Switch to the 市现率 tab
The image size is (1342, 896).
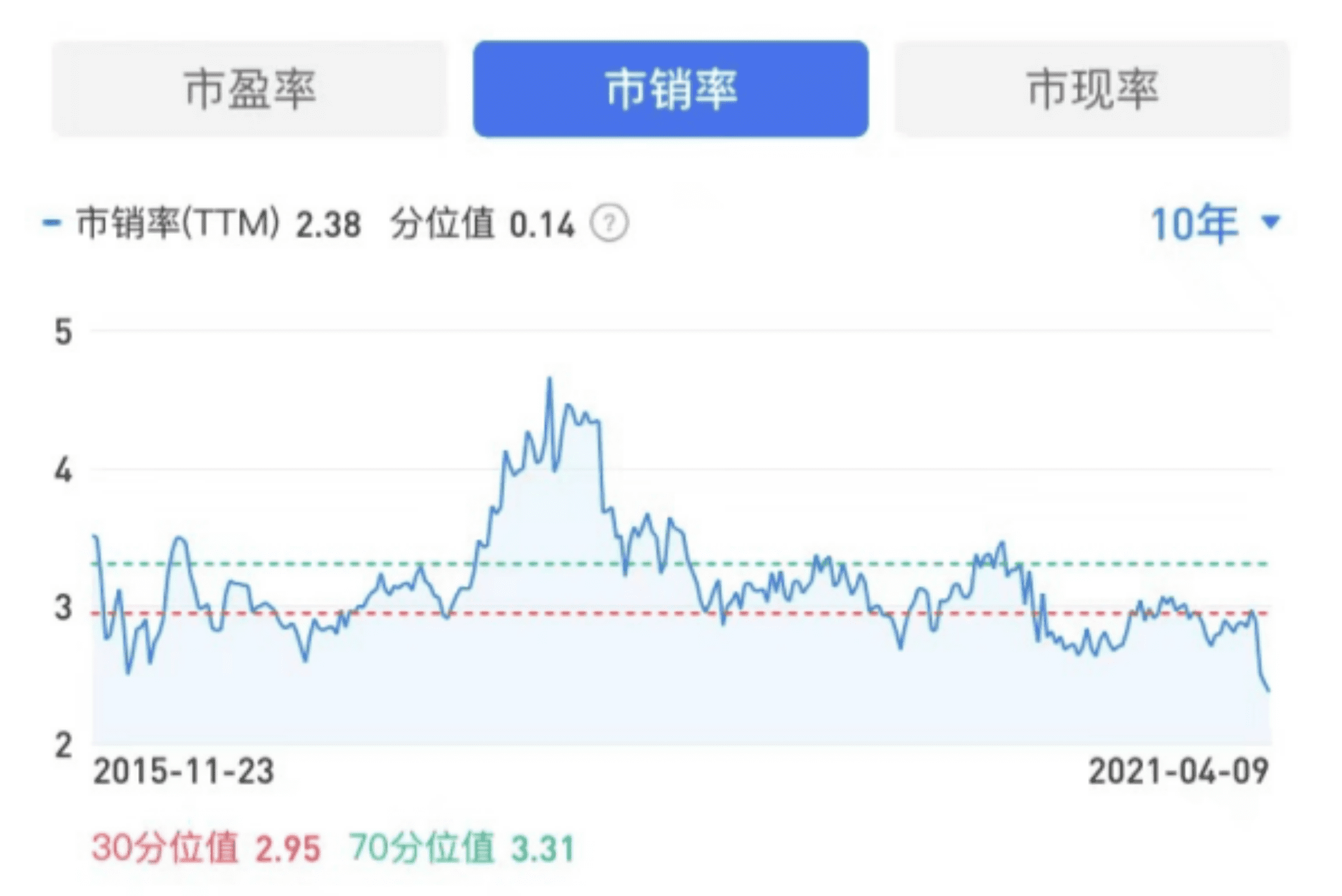[1092, 89]
